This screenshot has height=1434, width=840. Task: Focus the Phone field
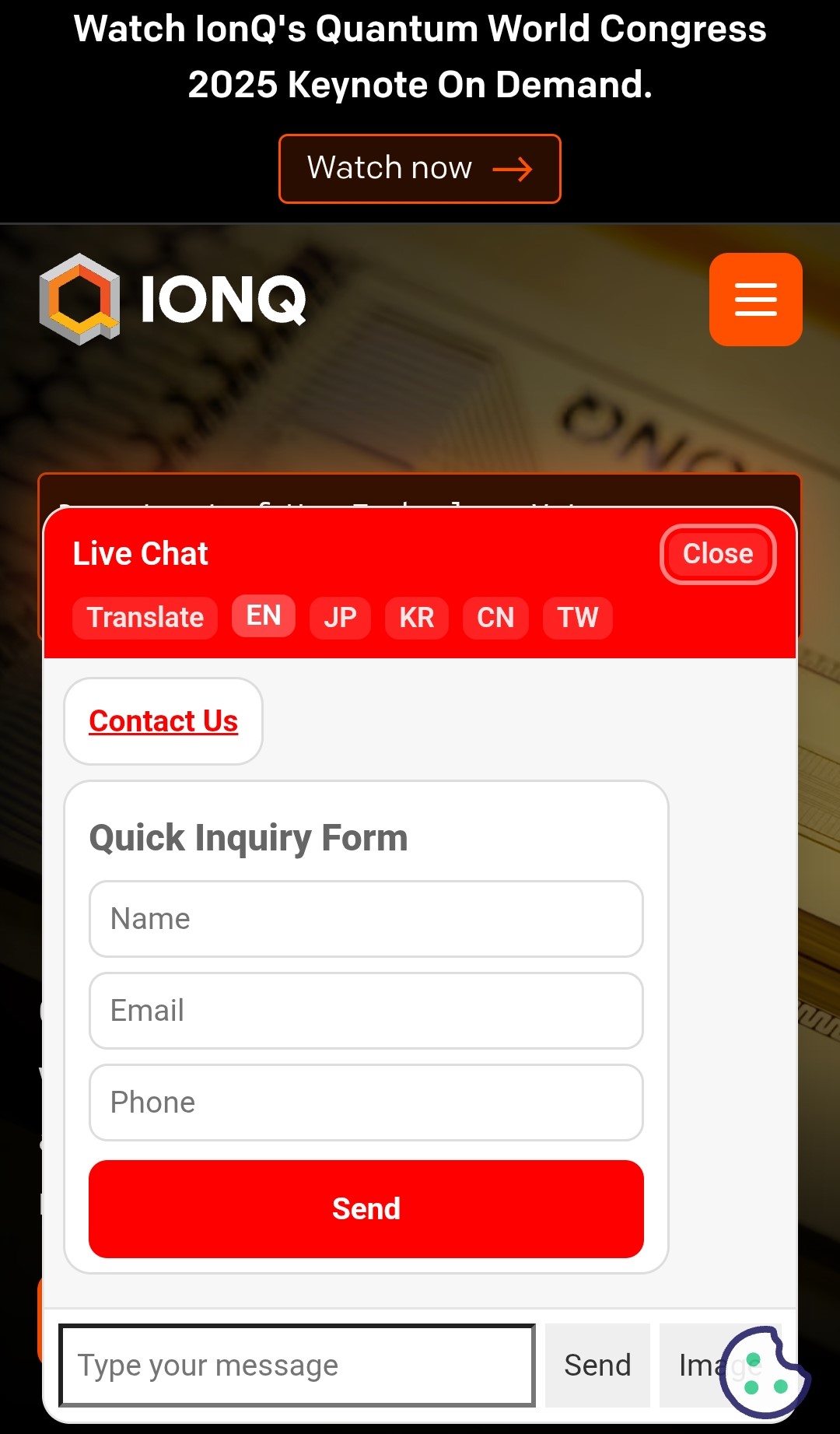pos(366,1103)
